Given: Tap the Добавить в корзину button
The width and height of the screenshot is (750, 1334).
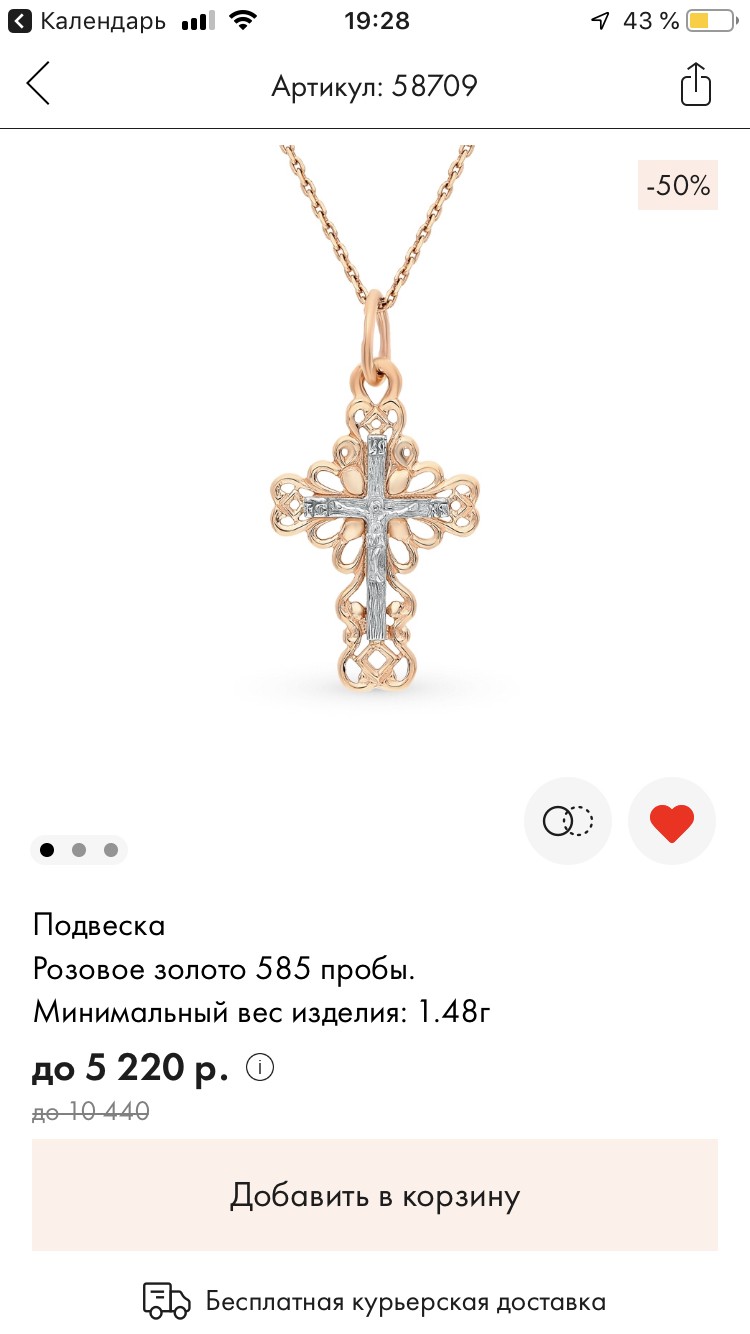Looking at the screenshot, I should (x=375, y=1195).
